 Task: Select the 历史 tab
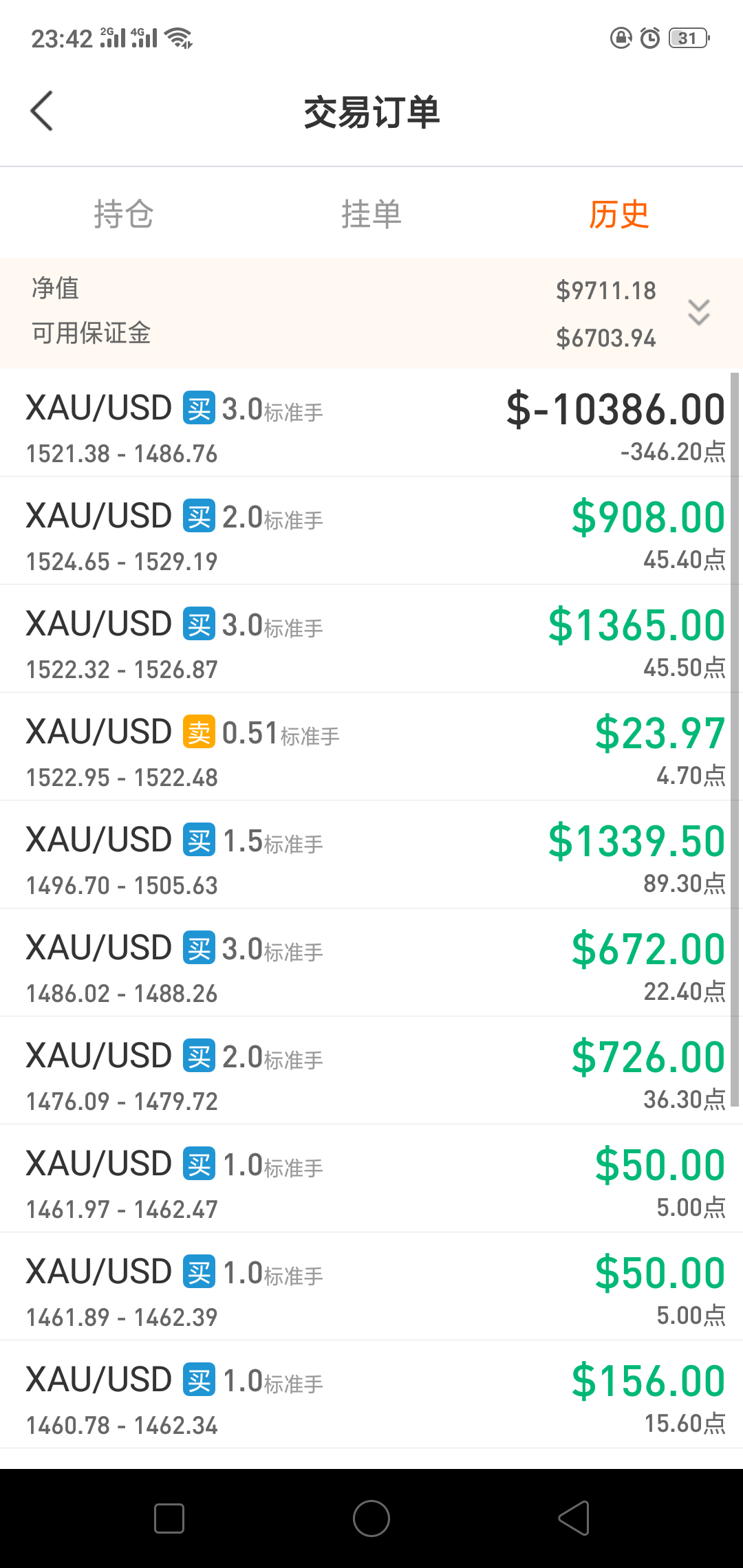pos(619,214)
